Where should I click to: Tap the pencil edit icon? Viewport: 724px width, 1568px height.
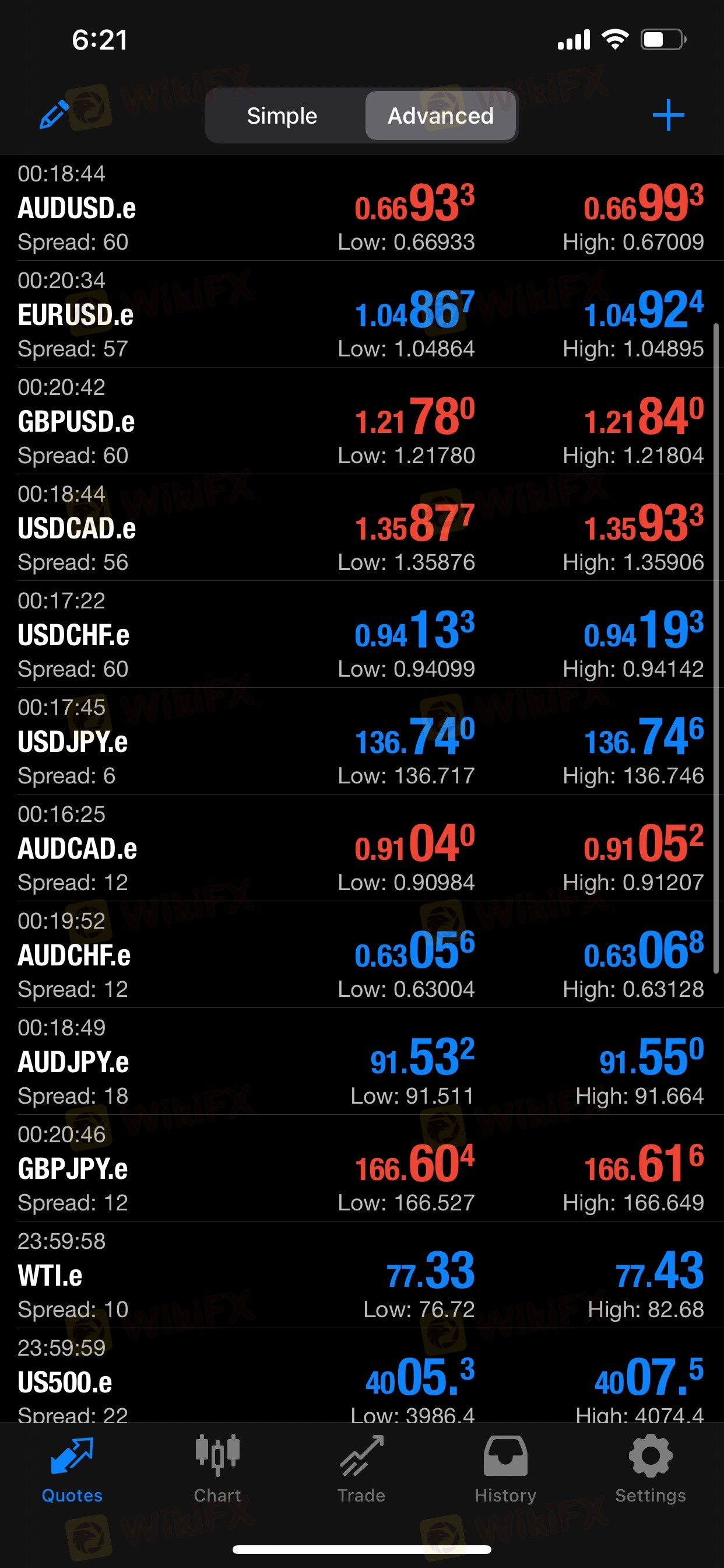(x=54, y=115)
